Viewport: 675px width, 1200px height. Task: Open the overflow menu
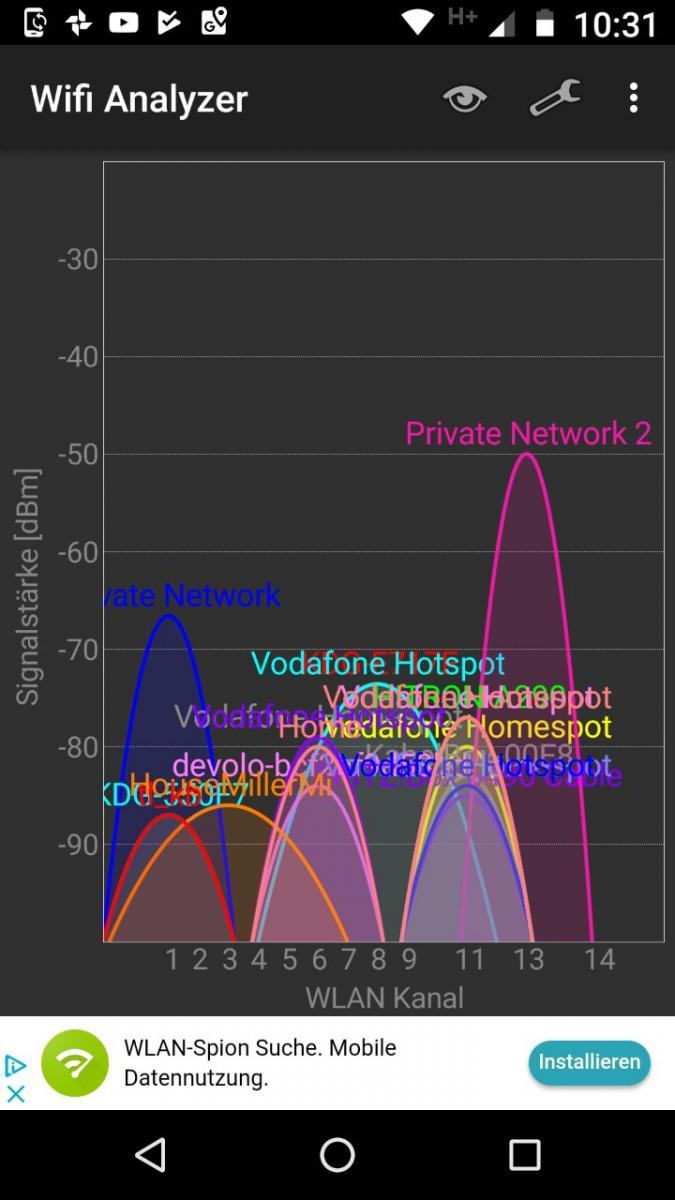(x=633, y=98)
